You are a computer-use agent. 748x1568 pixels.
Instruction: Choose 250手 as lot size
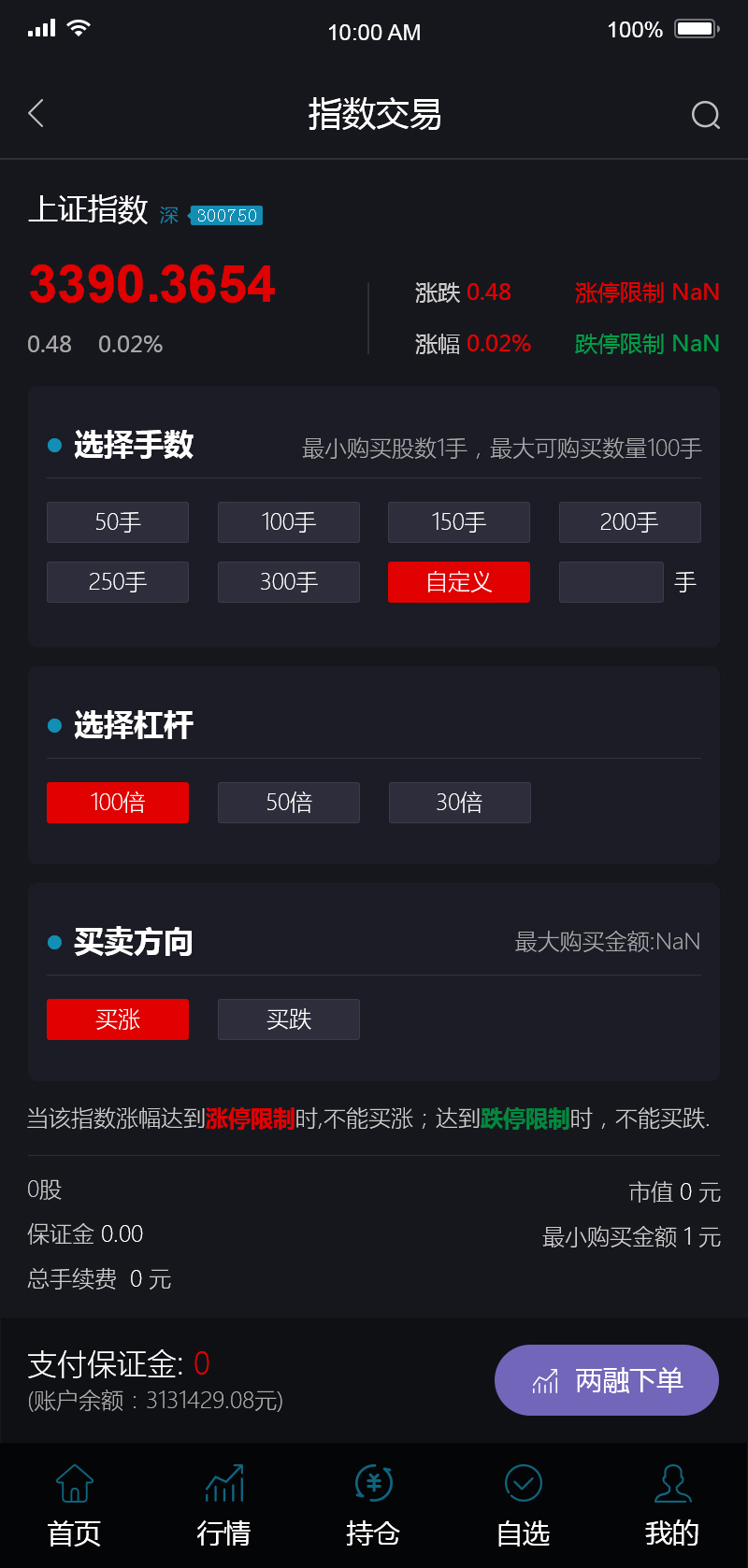click(x=118, y=582)
